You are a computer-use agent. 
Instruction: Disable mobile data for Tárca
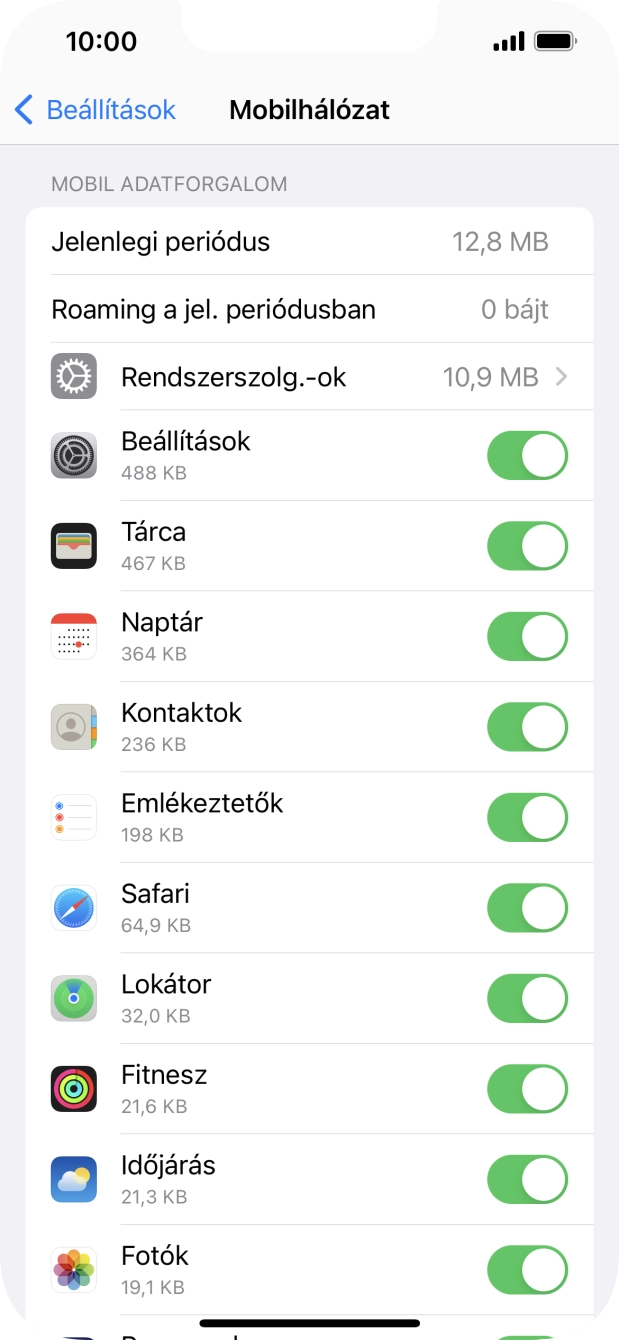pos(527,546)
